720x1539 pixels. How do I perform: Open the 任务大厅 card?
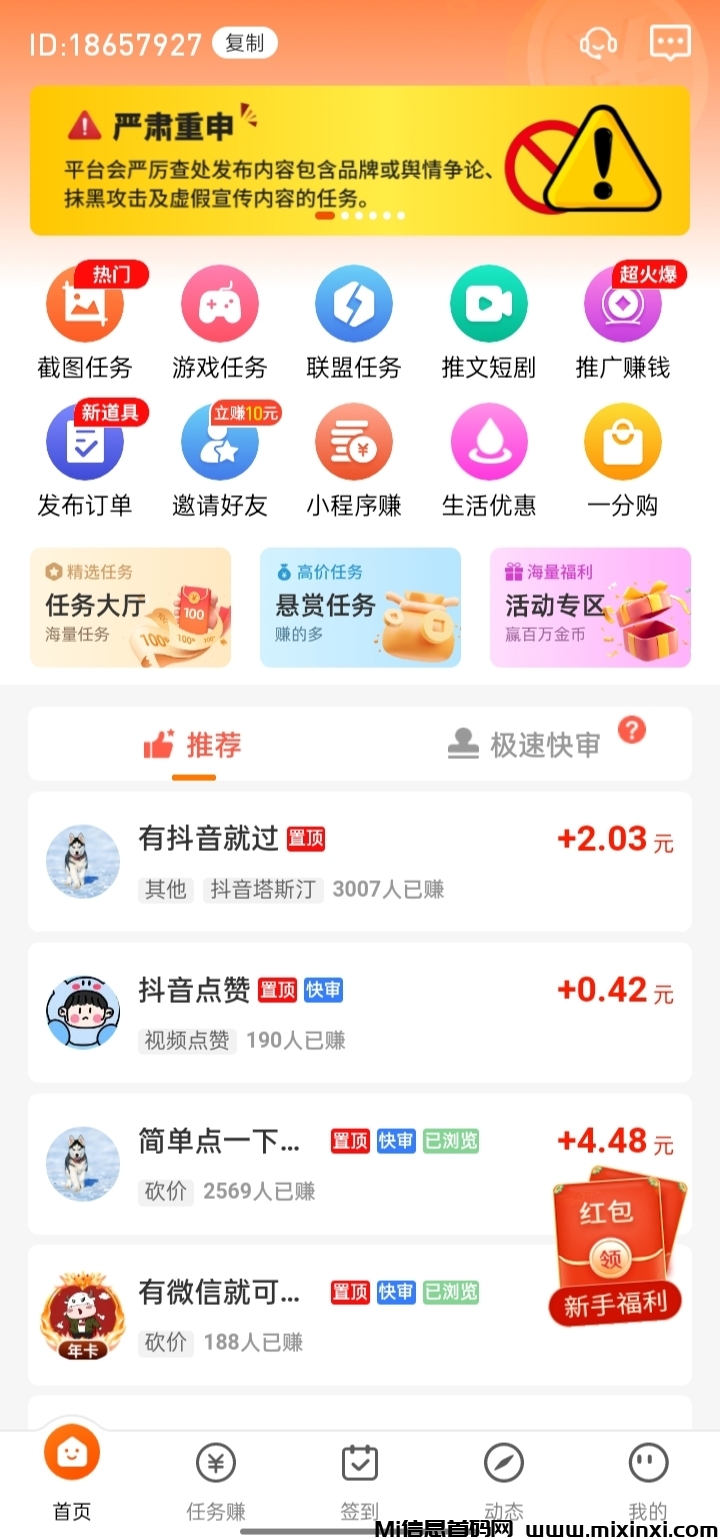point(130,607)
